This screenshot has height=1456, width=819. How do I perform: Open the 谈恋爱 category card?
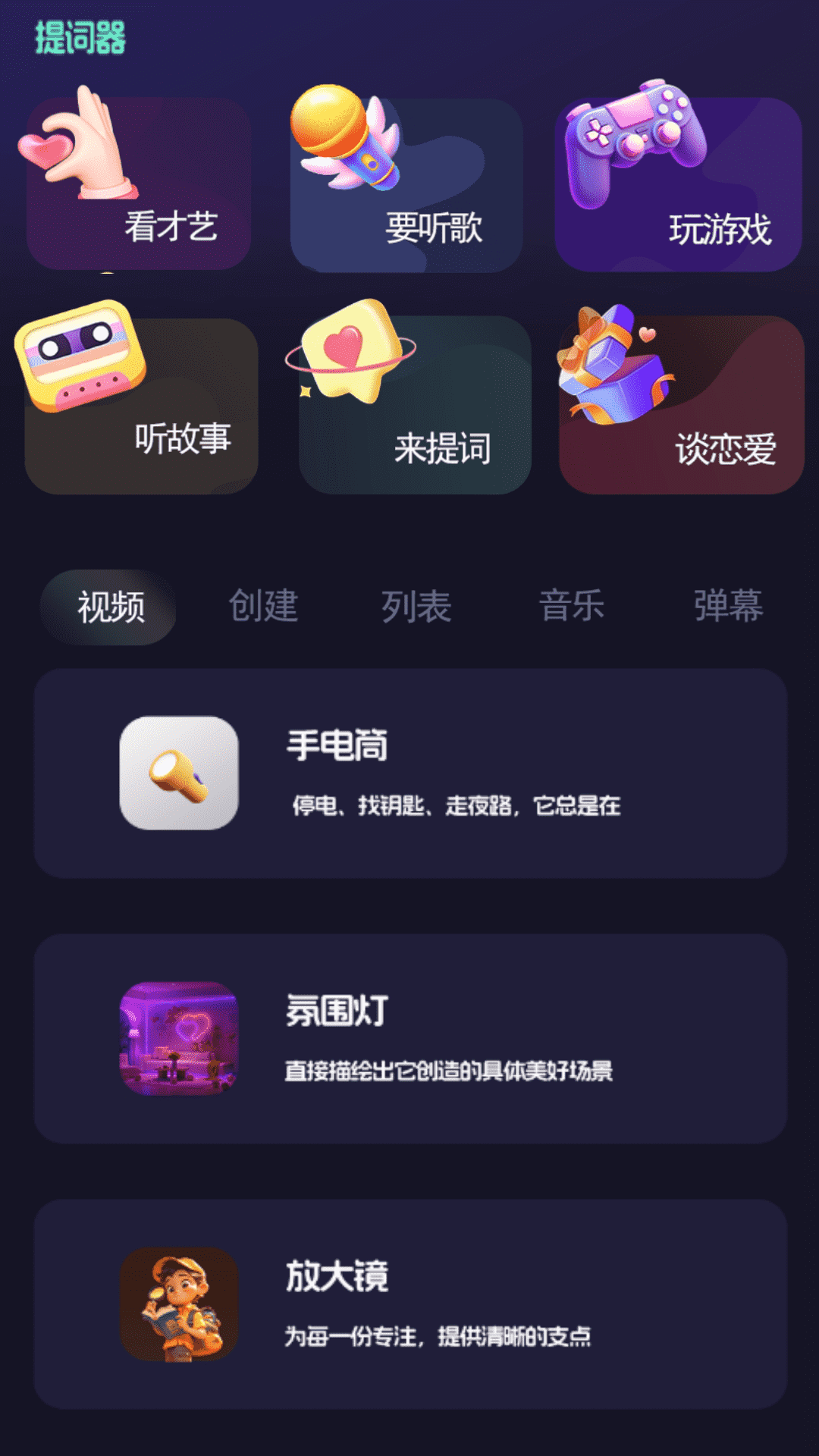pyautogui.click(x=679, y=398)
